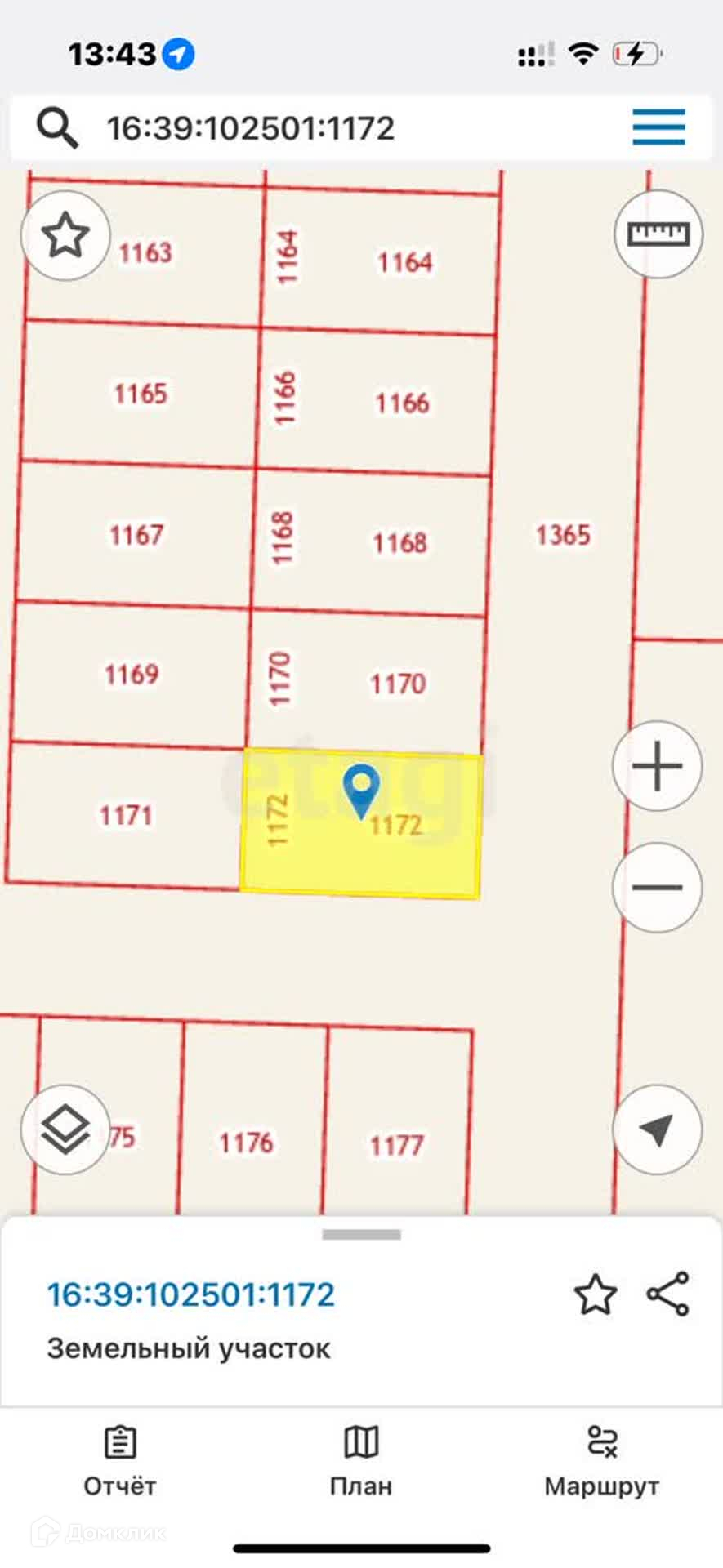Zoom out the map with minus
723x1568 pixels.
point(658,888)
